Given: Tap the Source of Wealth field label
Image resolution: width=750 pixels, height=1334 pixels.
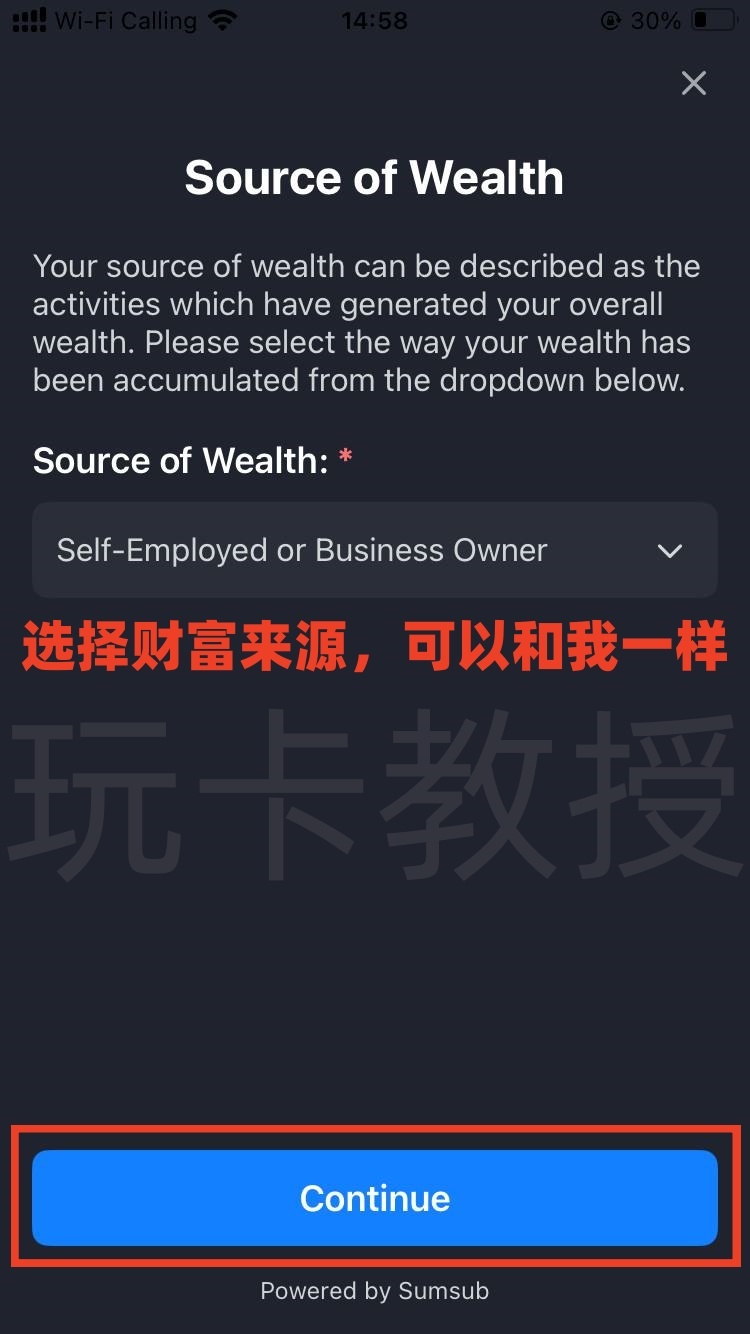Looking at the screenshot, I should (178, 460).
